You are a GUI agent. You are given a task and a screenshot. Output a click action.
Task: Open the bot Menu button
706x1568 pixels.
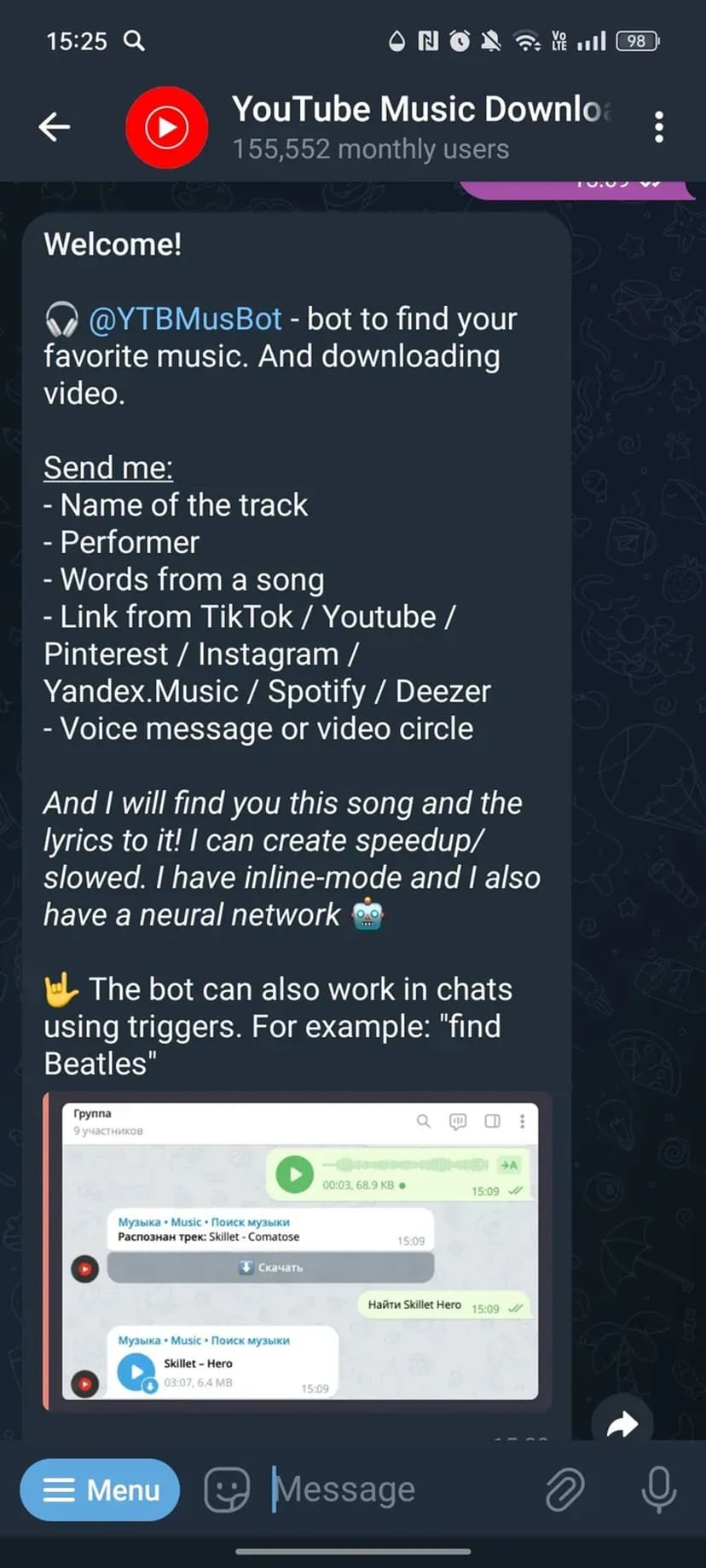(x=101, y=1490)
